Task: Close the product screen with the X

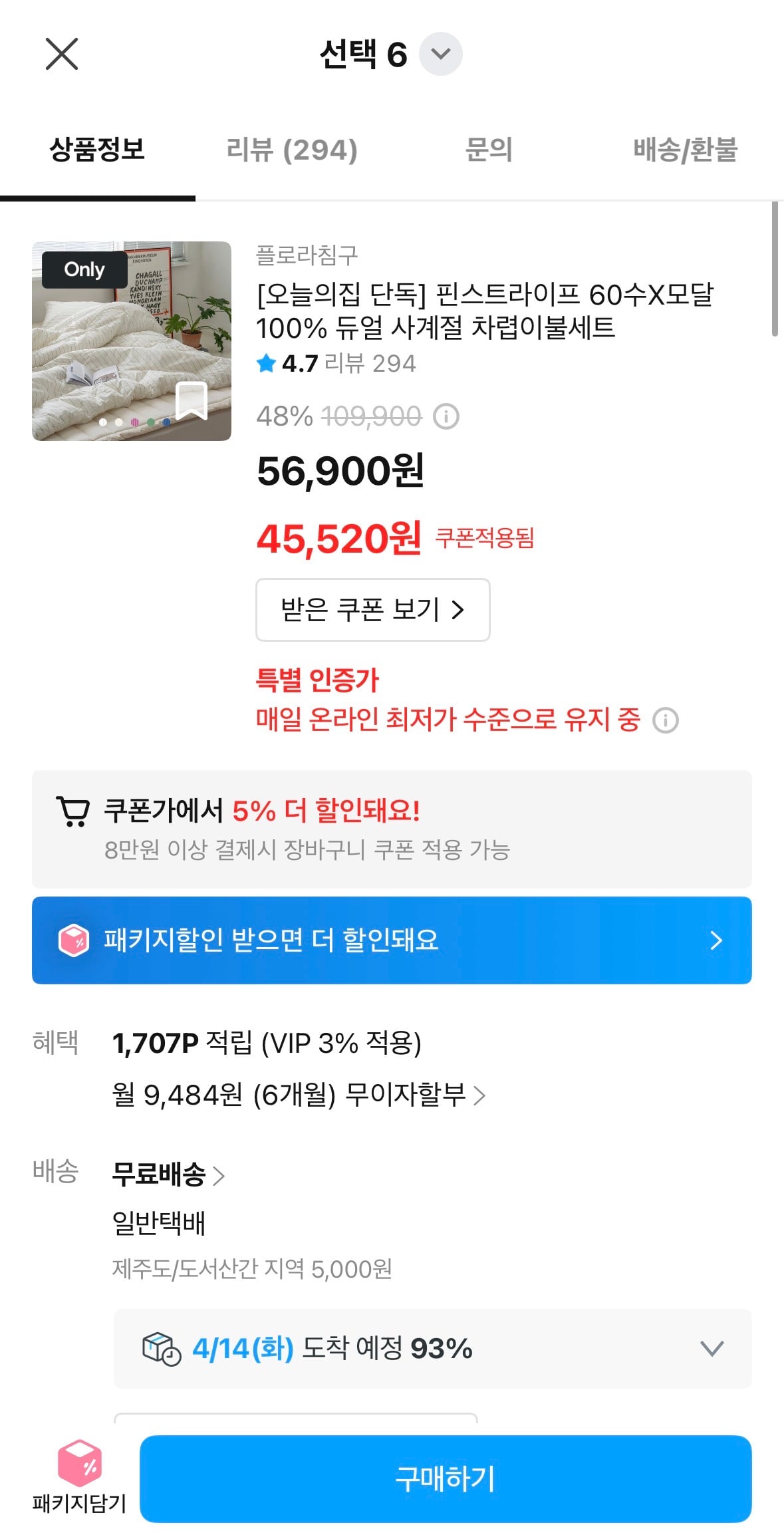Action: 63,55
